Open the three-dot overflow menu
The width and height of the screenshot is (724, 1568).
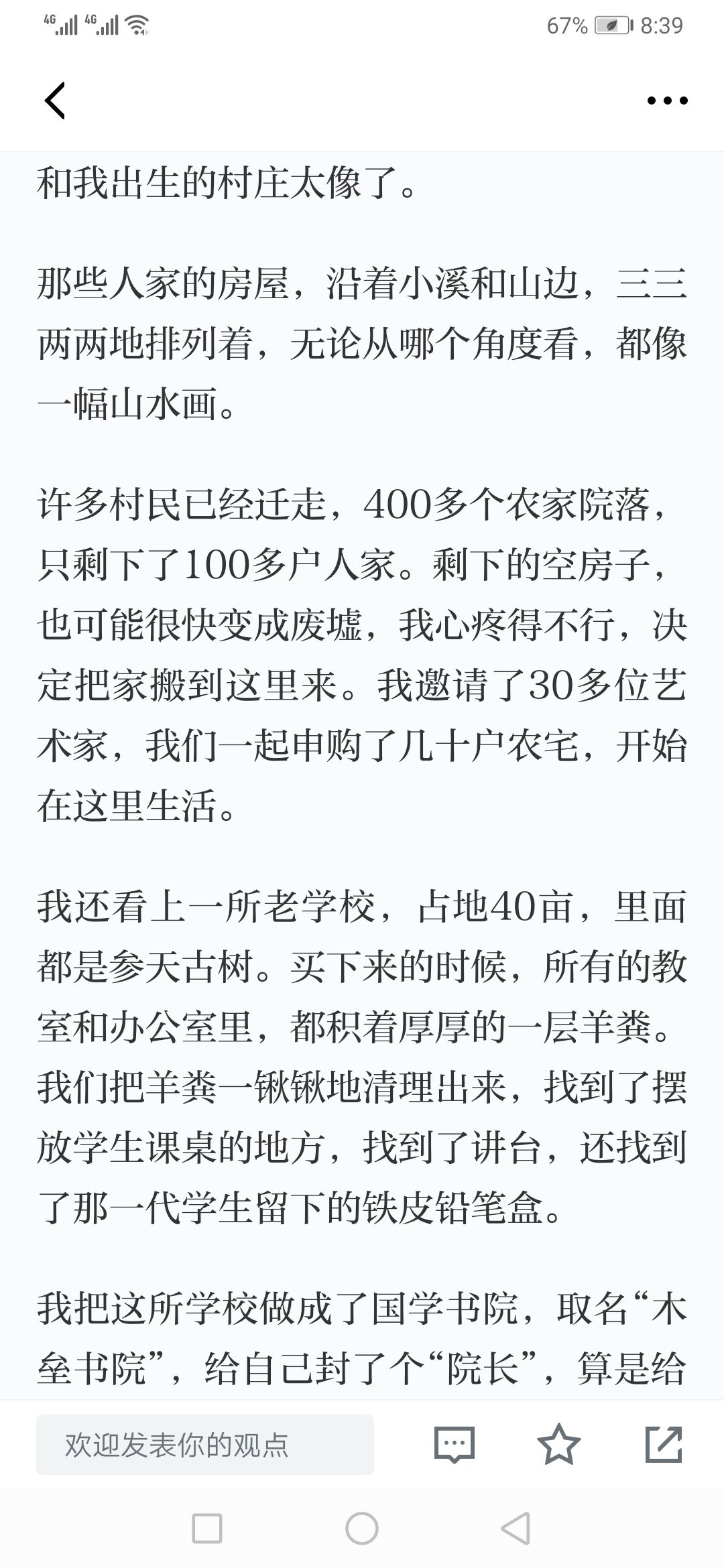(667, 101)
